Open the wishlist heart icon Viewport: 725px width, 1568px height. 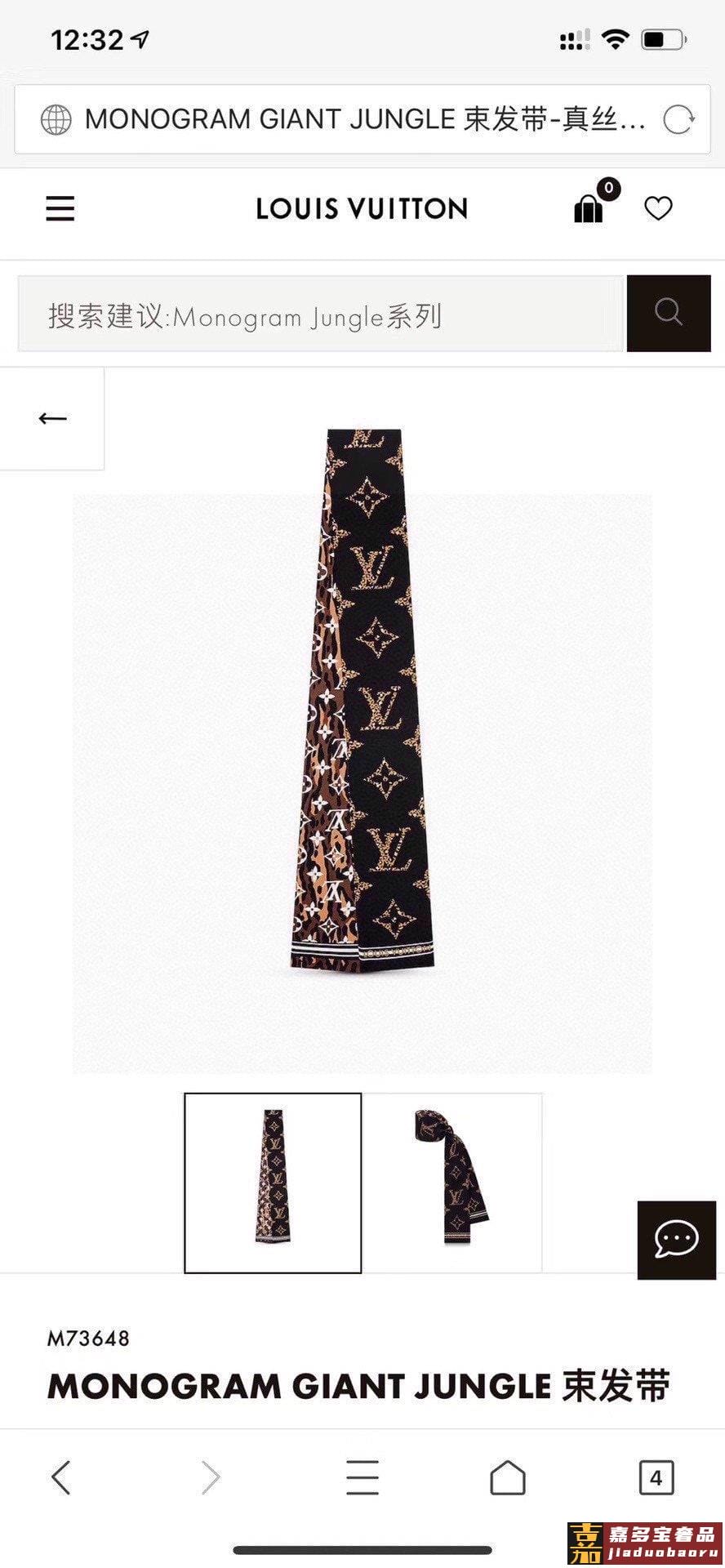click(658, 209)
